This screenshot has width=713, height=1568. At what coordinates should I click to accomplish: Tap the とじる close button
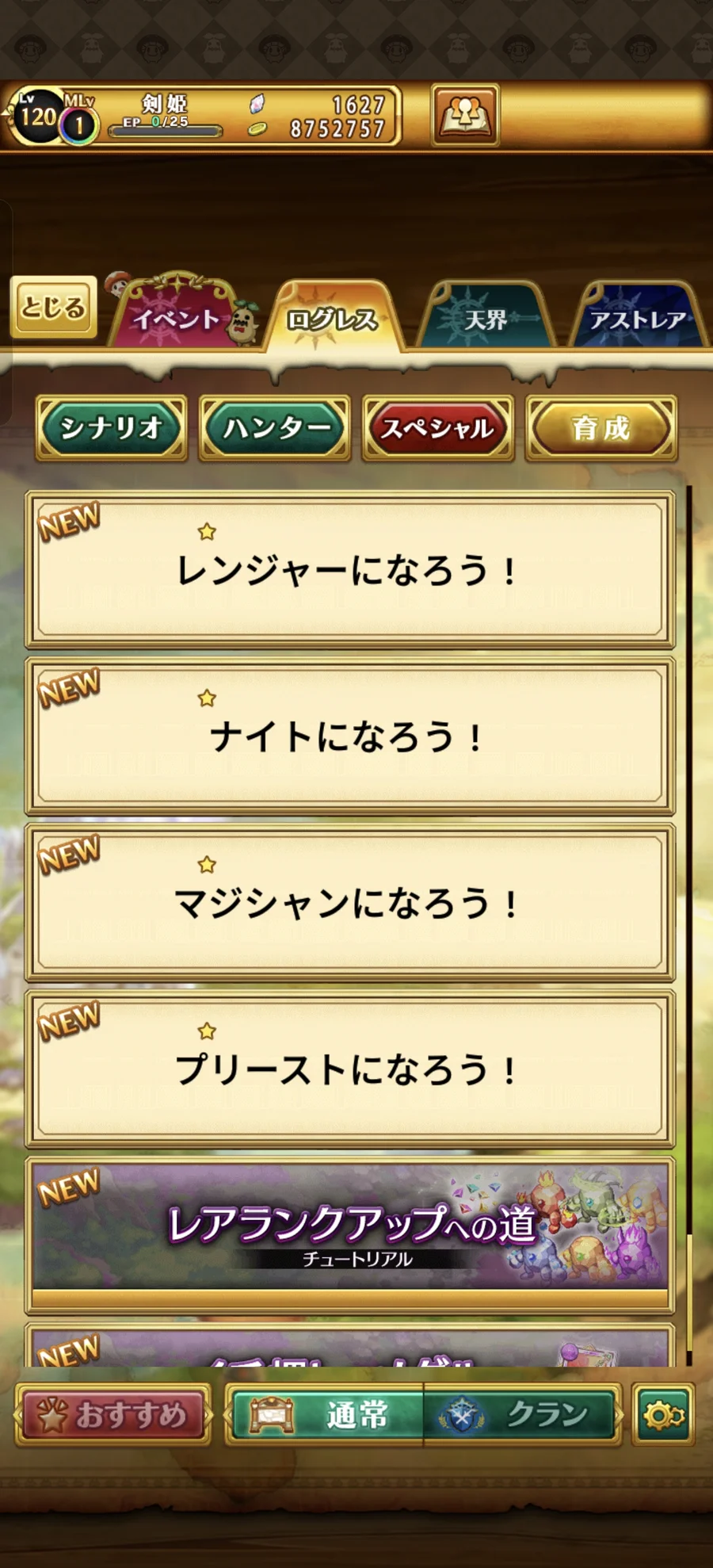53,307
